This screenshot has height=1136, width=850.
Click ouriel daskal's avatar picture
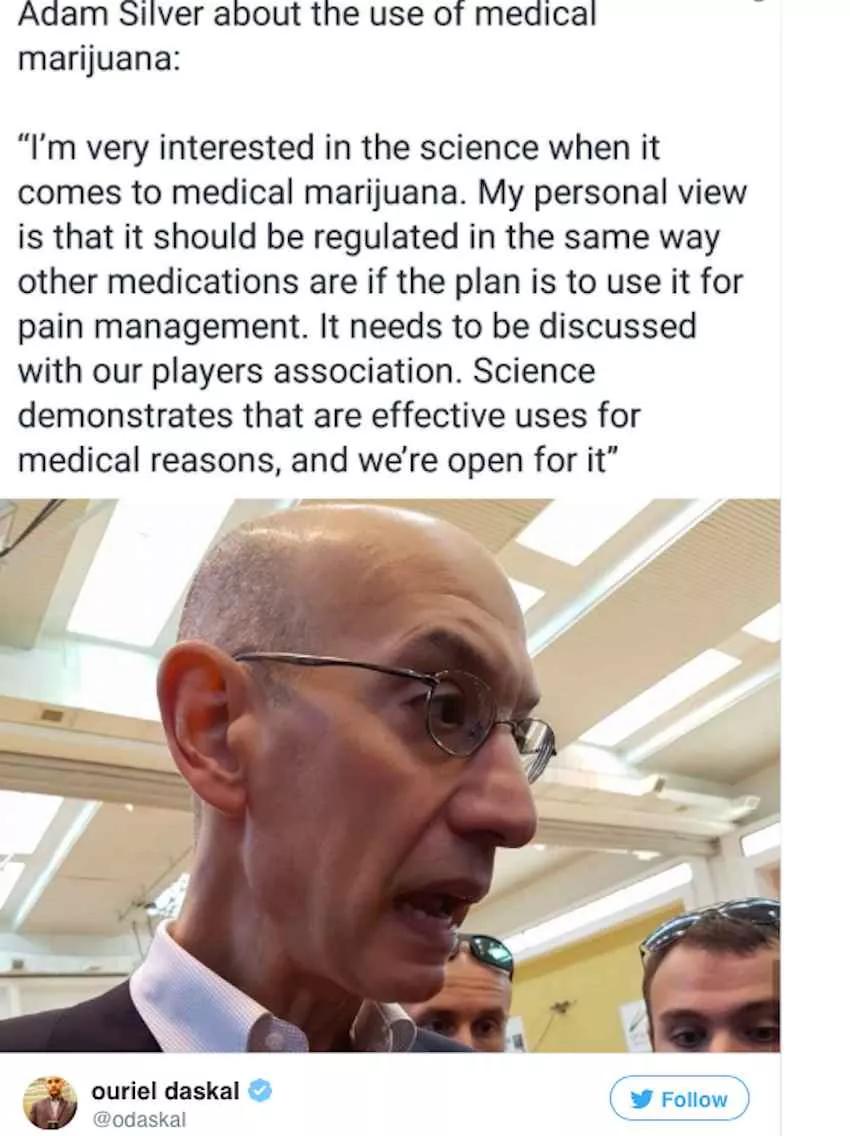(x=45, y=1097)
